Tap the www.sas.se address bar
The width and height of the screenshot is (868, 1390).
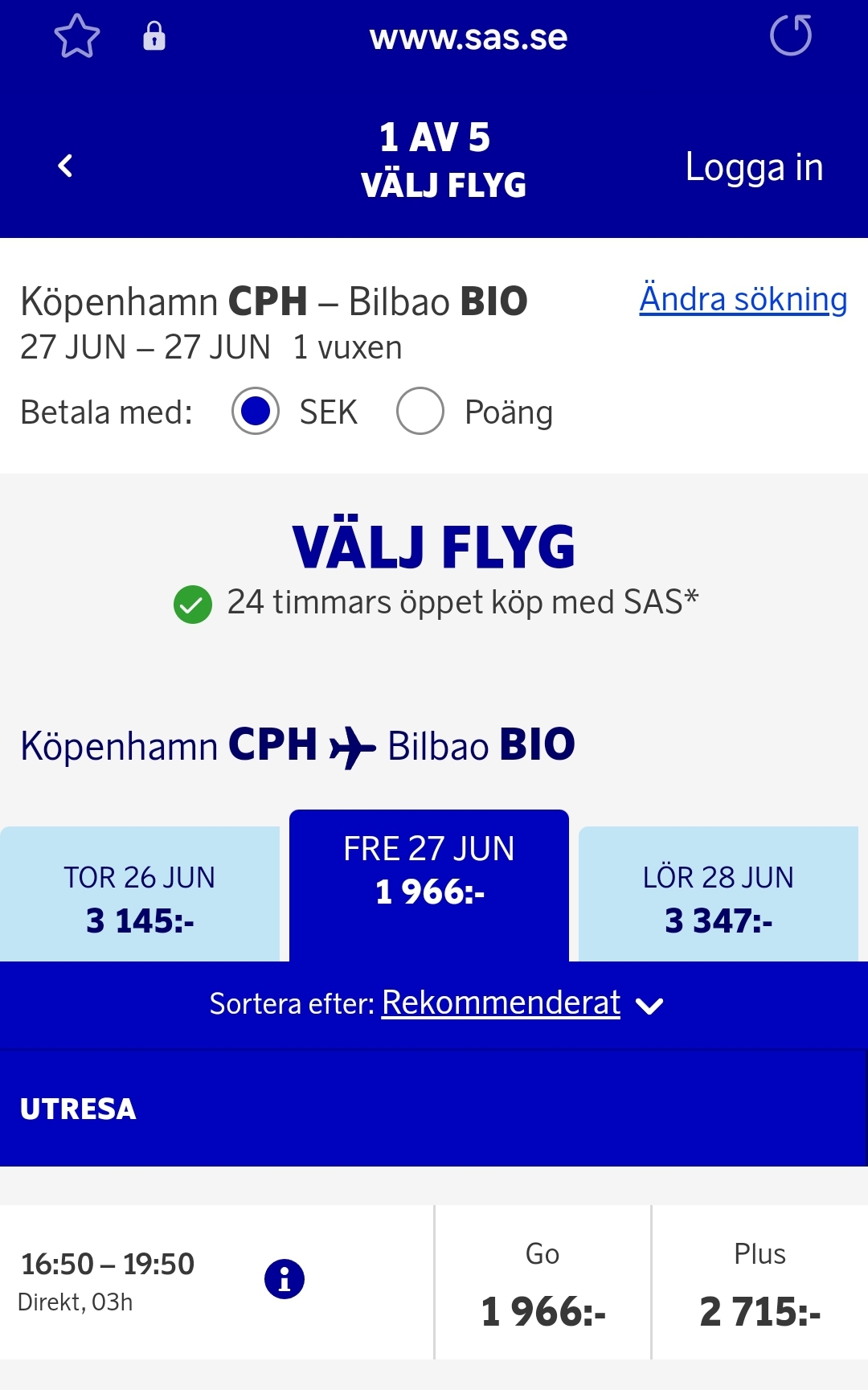pyautogui.click(x=468, y=38)
